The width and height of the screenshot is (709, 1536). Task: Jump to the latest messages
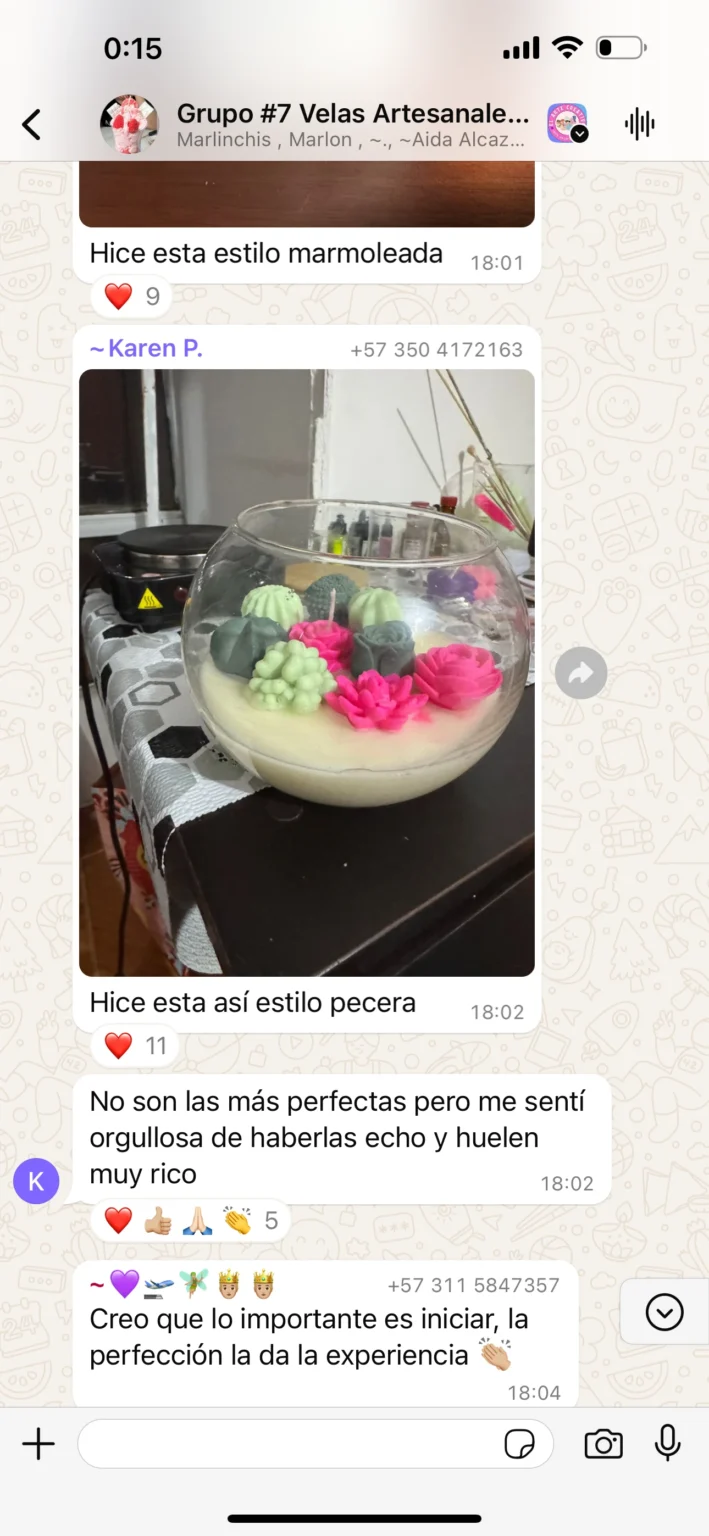point(664,1311)
